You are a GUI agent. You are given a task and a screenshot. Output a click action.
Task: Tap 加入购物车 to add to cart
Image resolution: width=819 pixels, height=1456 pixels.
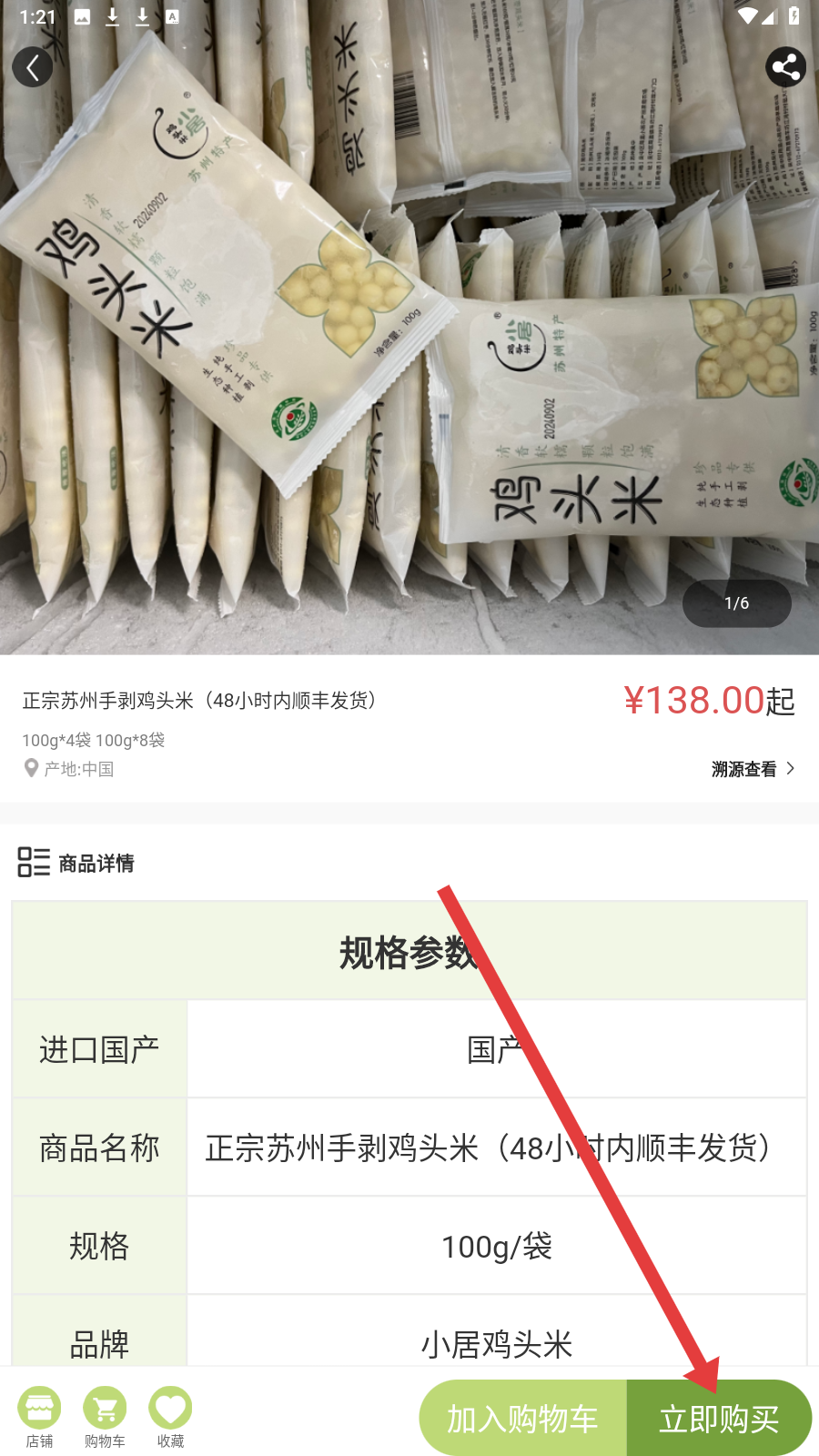(522, 1418)
